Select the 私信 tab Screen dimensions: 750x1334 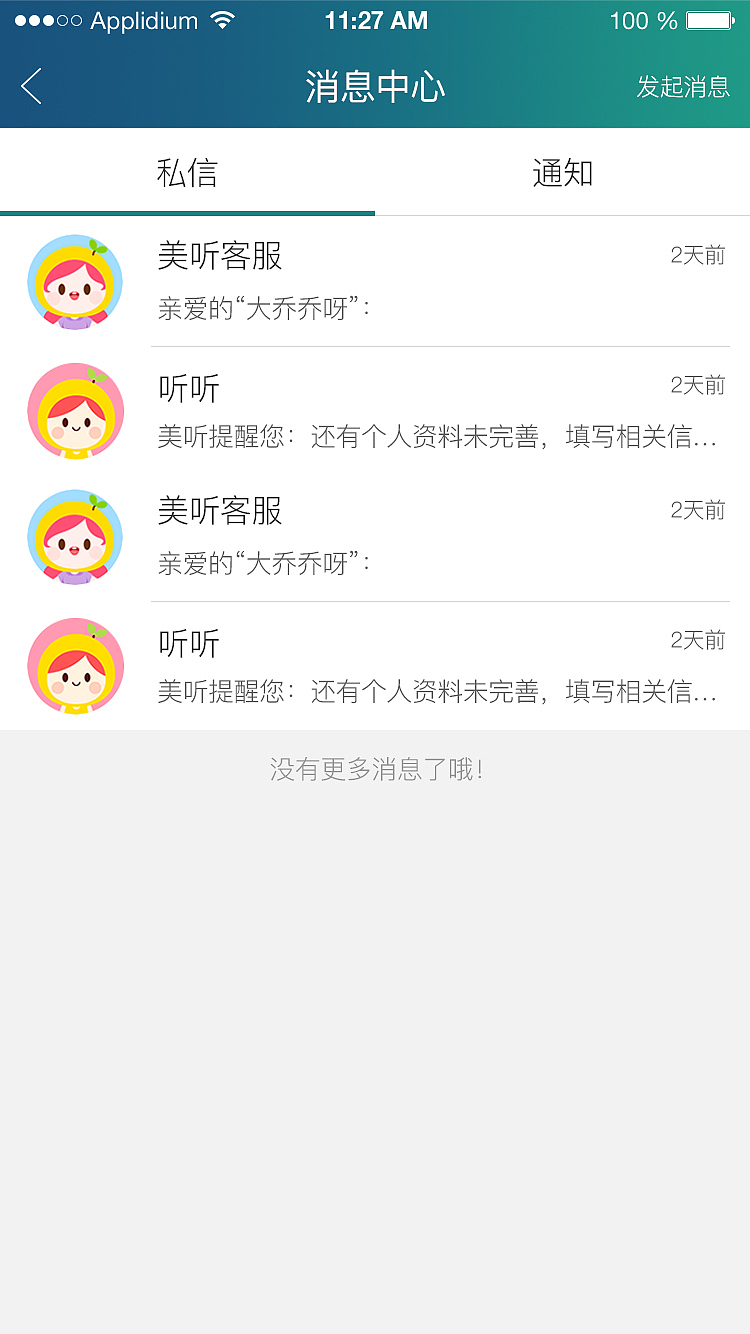pos(188,172)
